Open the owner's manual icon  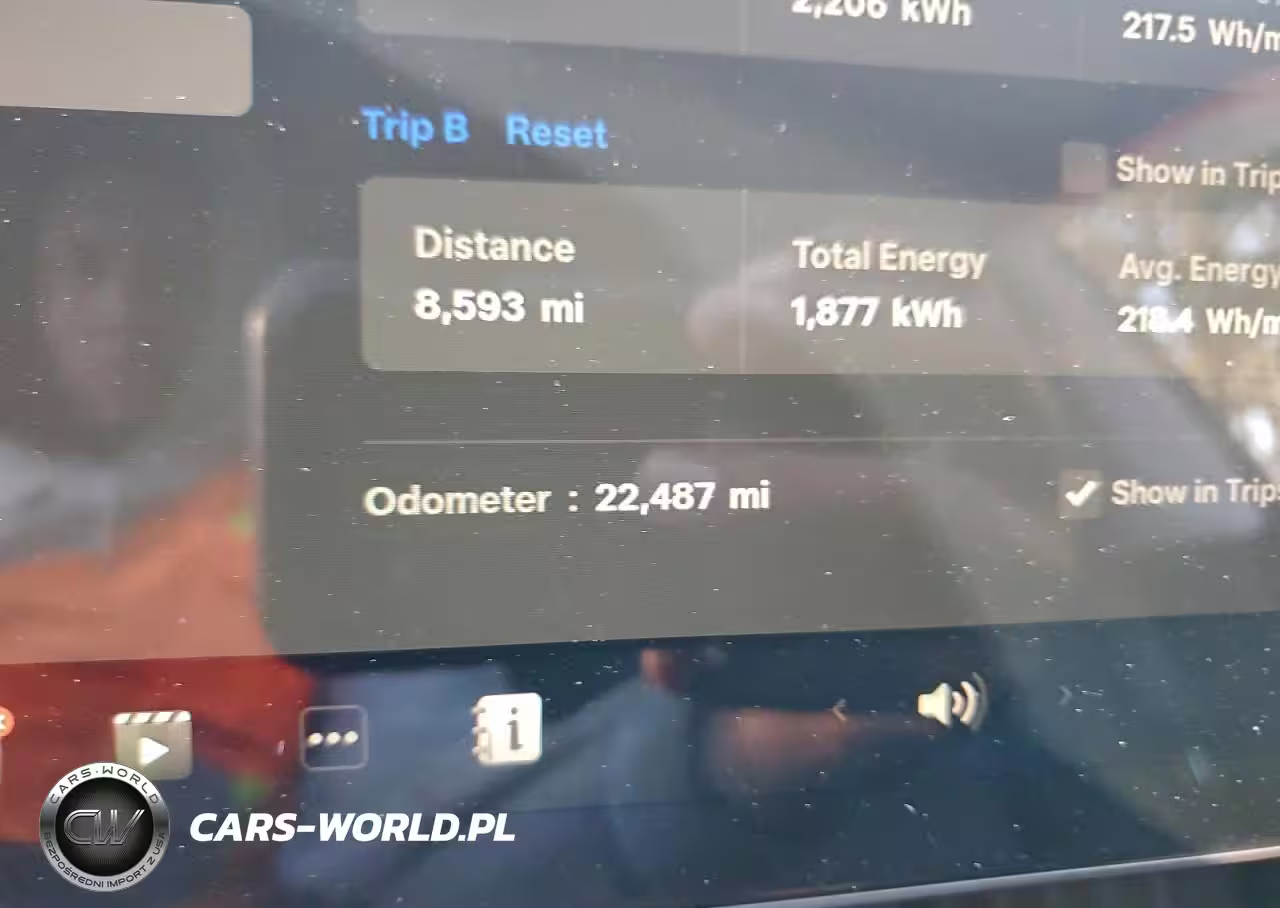point(509,729)
